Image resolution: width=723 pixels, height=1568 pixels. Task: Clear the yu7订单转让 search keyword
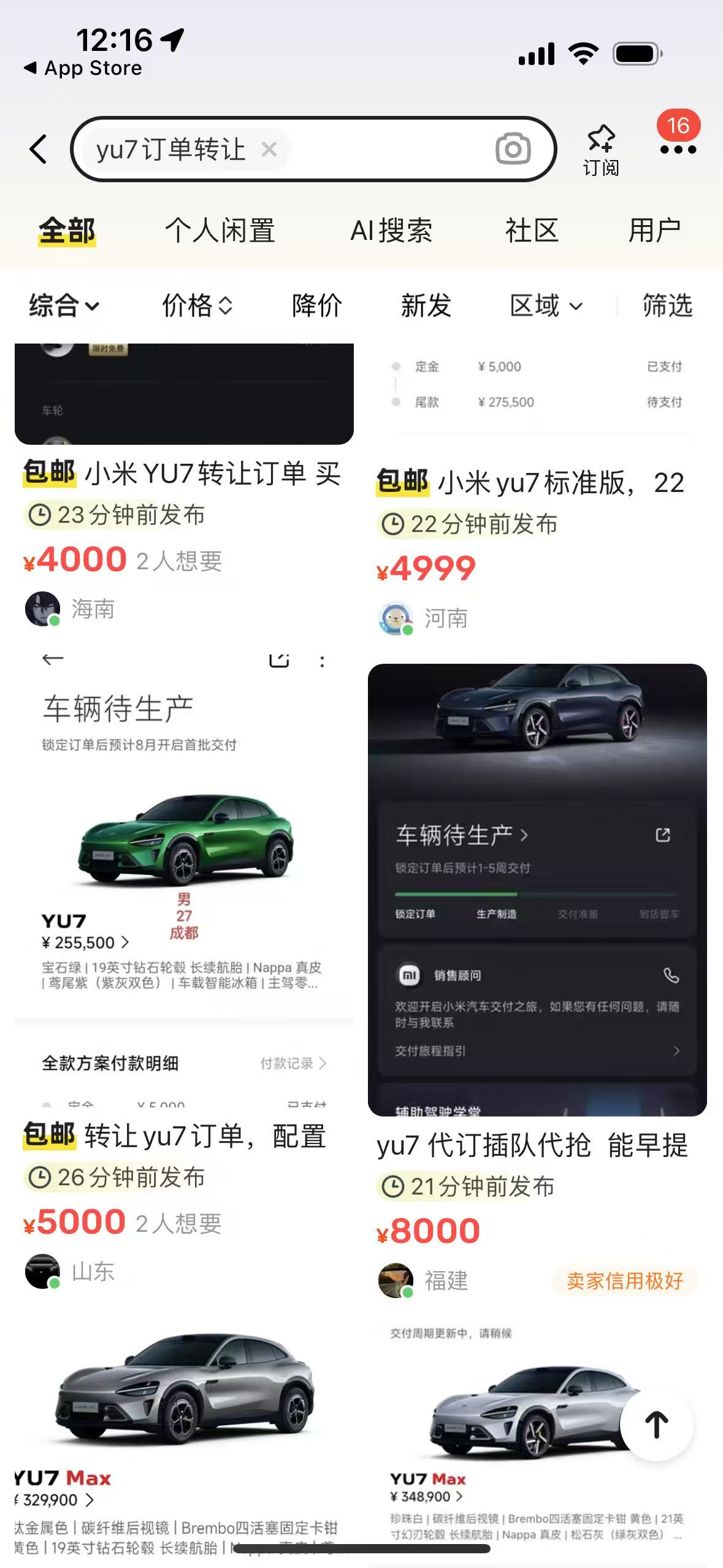(x=269, y=149)
